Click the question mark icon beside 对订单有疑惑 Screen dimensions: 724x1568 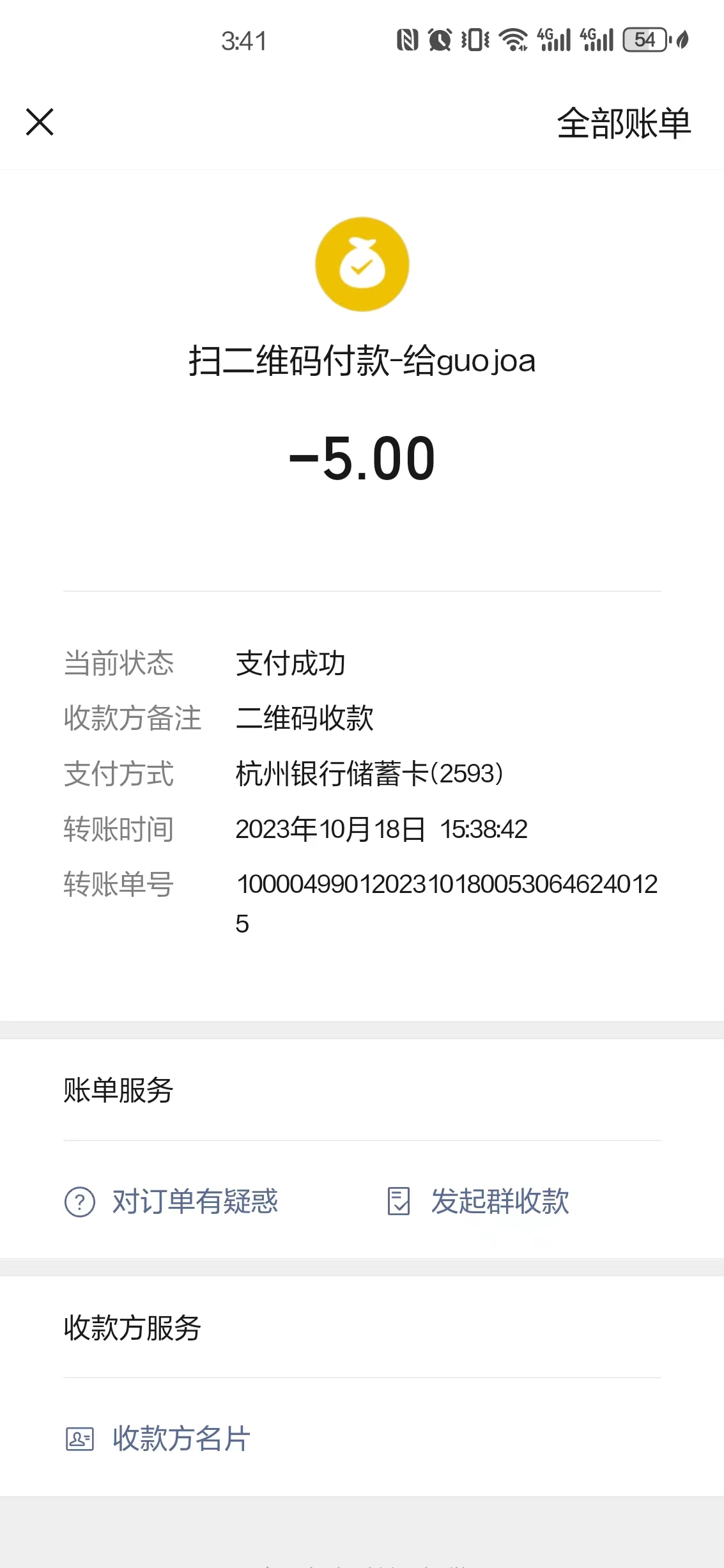coord(79,1202)
